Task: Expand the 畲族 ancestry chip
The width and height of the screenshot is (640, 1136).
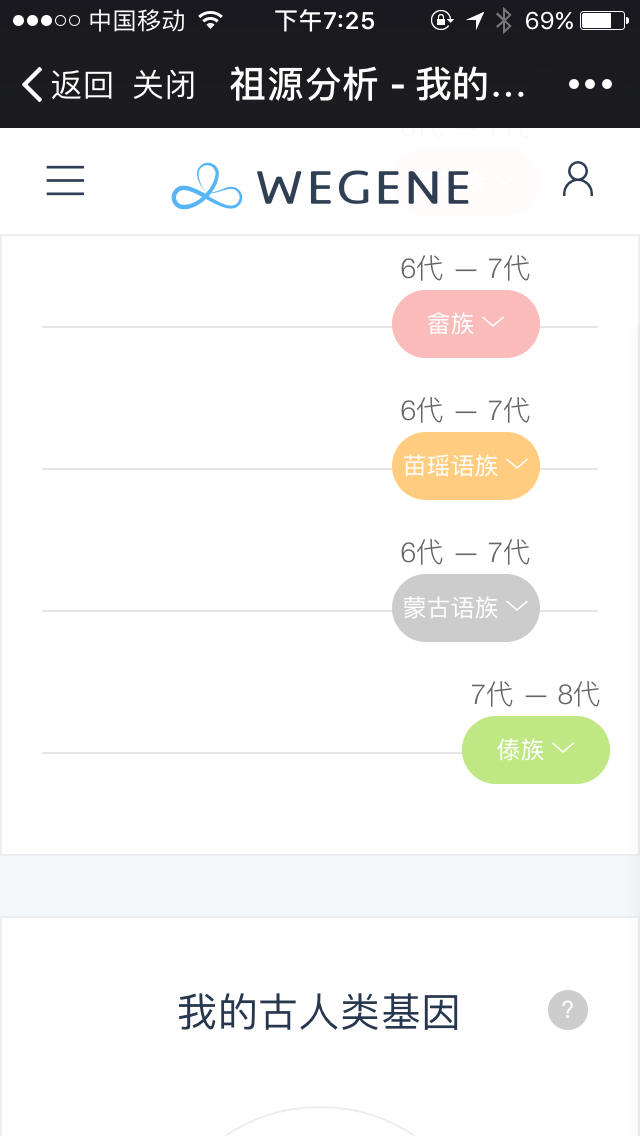Action: coord(465,324)
